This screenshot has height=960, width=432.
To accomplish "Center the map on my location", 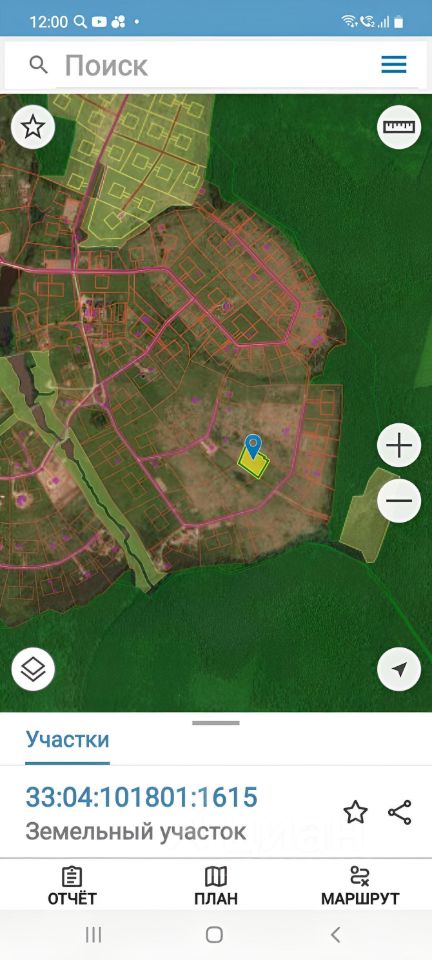I will click(x=399, y=669).
